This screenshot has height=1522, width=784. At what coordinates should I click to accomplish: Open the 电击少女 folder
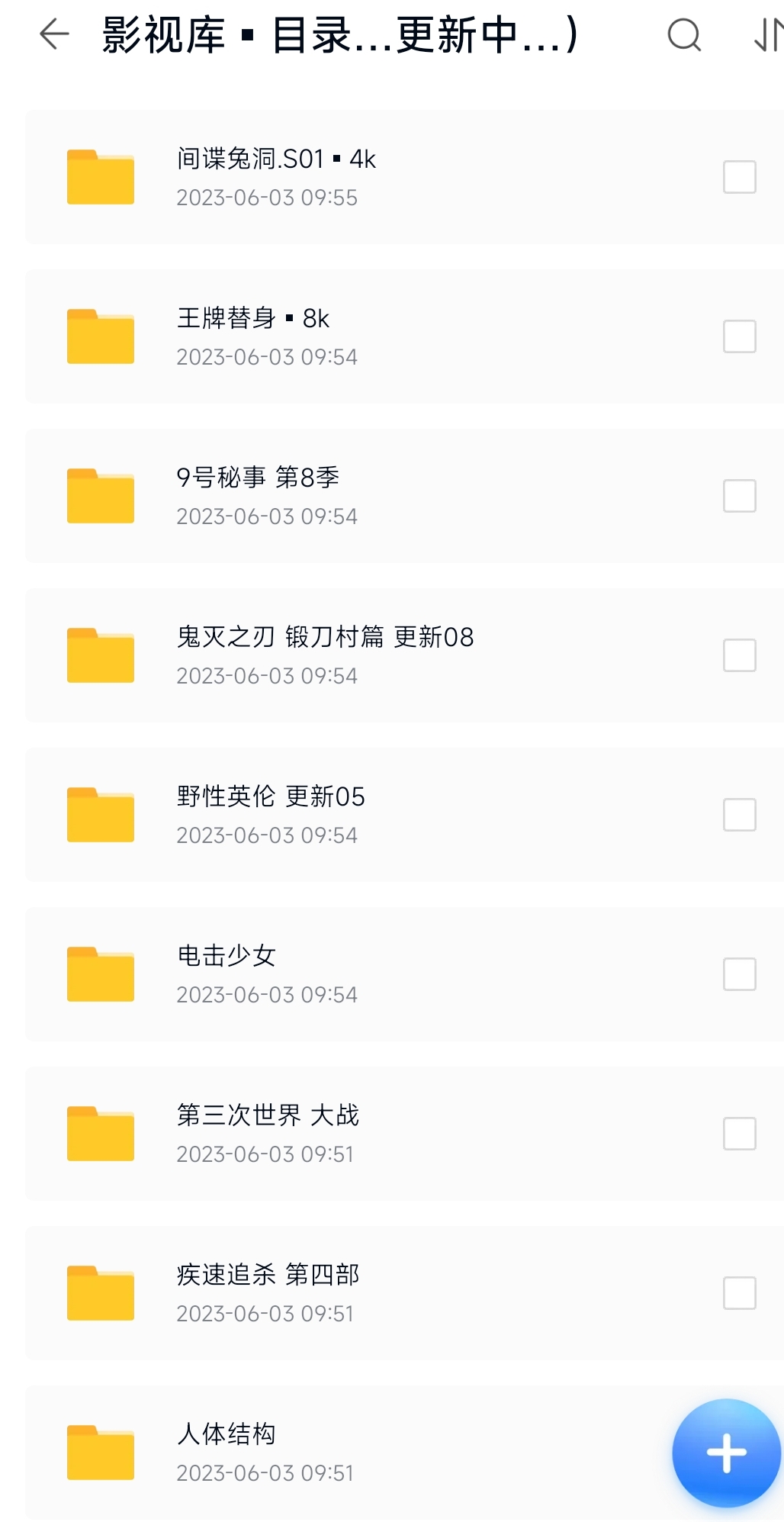(405, 974)
